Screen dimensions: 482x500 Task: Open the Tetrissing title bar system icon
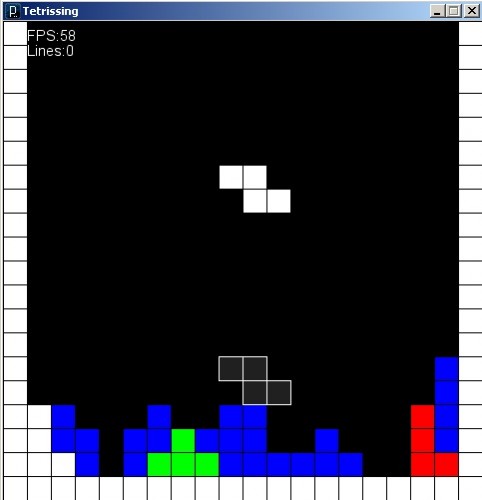pyautogui.click(x=13, y=11)
